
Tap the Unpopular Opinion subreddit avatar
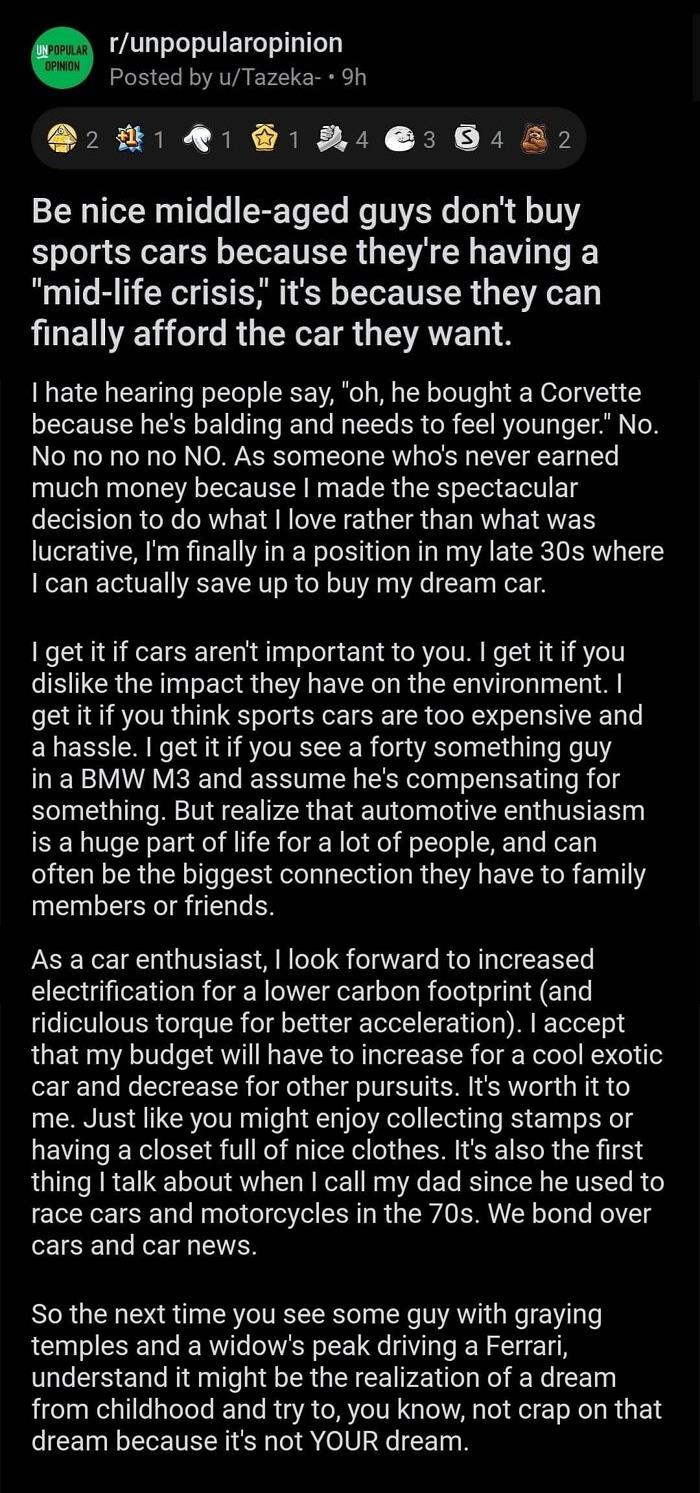pos(61,59)
